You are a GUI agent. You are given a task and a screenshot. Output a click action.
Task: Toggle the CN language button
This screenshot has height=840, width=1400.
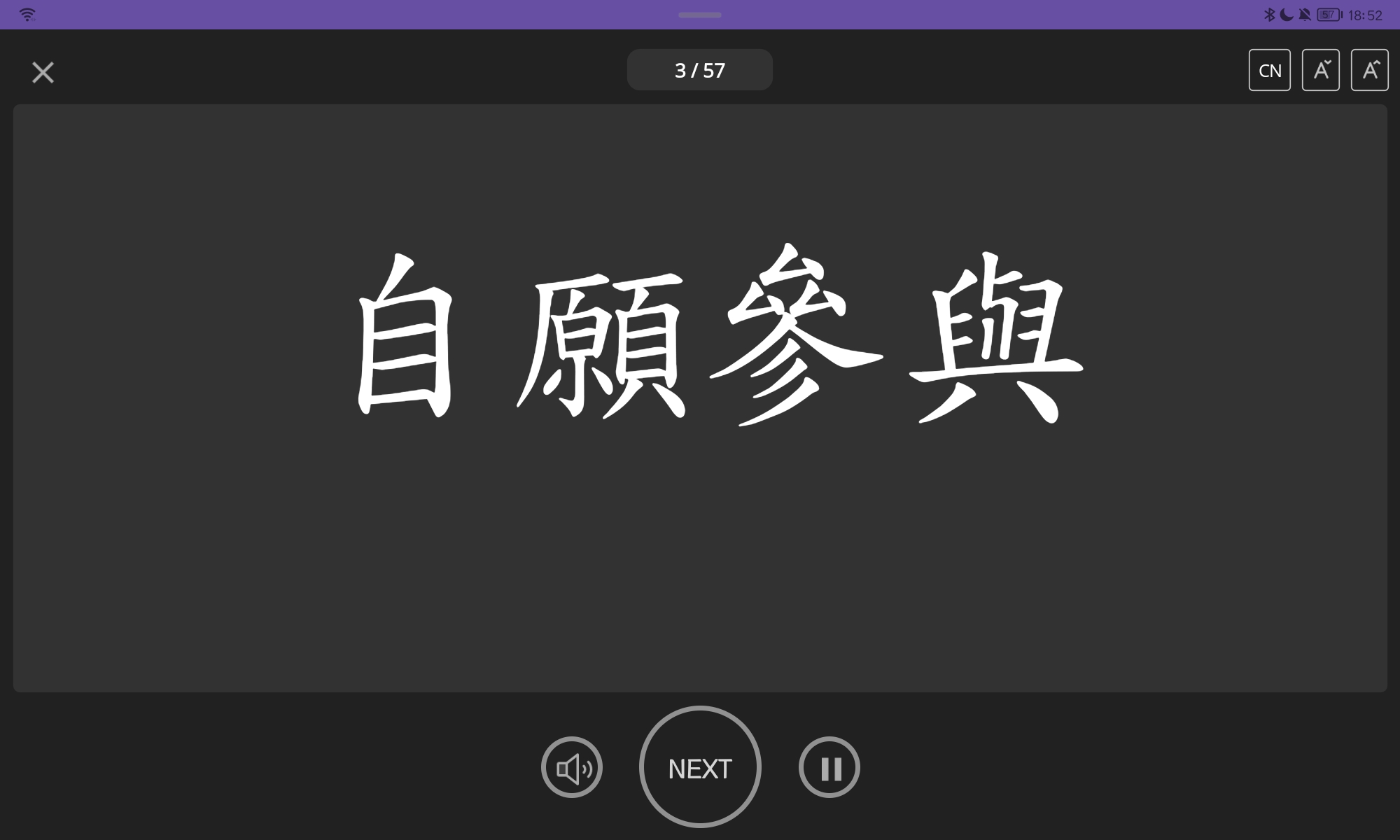click(1269, 70)
